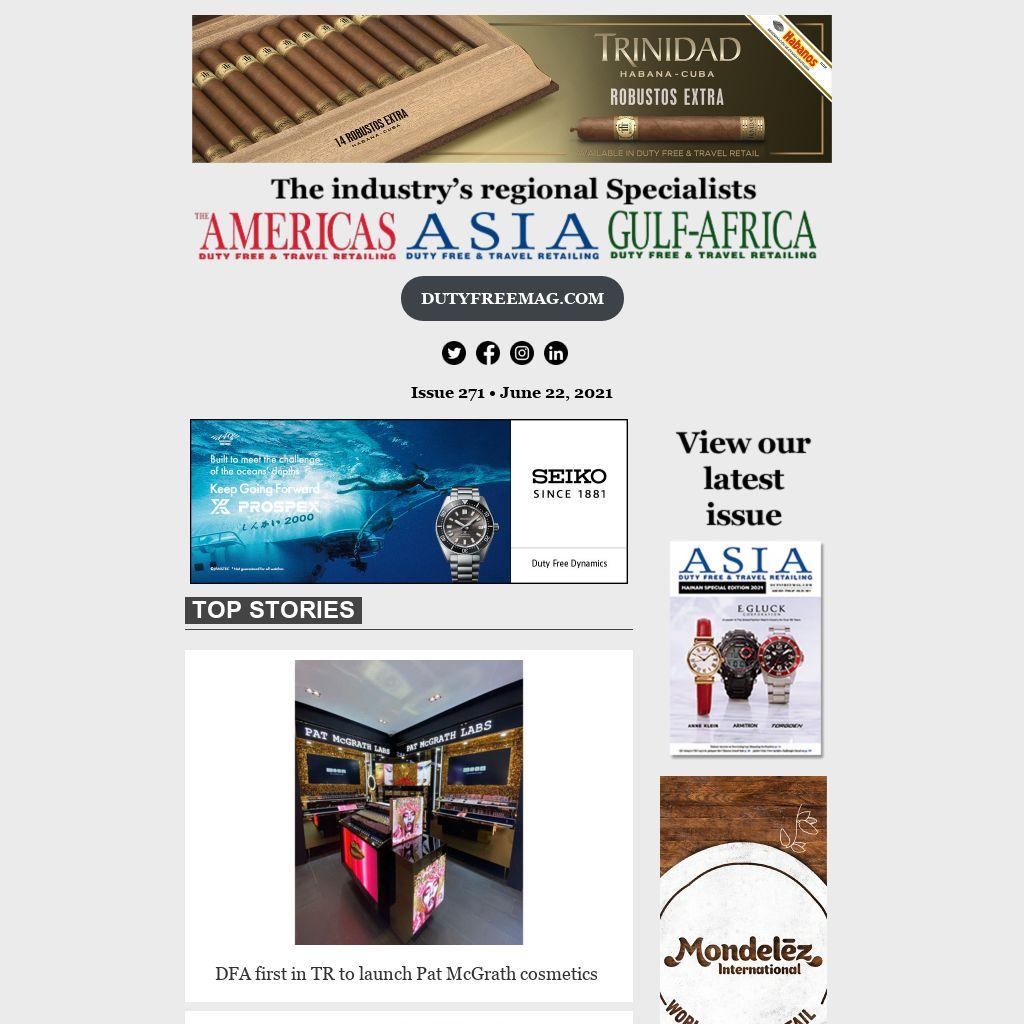Image resolution: width=1024 pixels, height=1024 pixels.
Task: Open the DUTYFREEMAG.COM button
Action: (512, 298)
